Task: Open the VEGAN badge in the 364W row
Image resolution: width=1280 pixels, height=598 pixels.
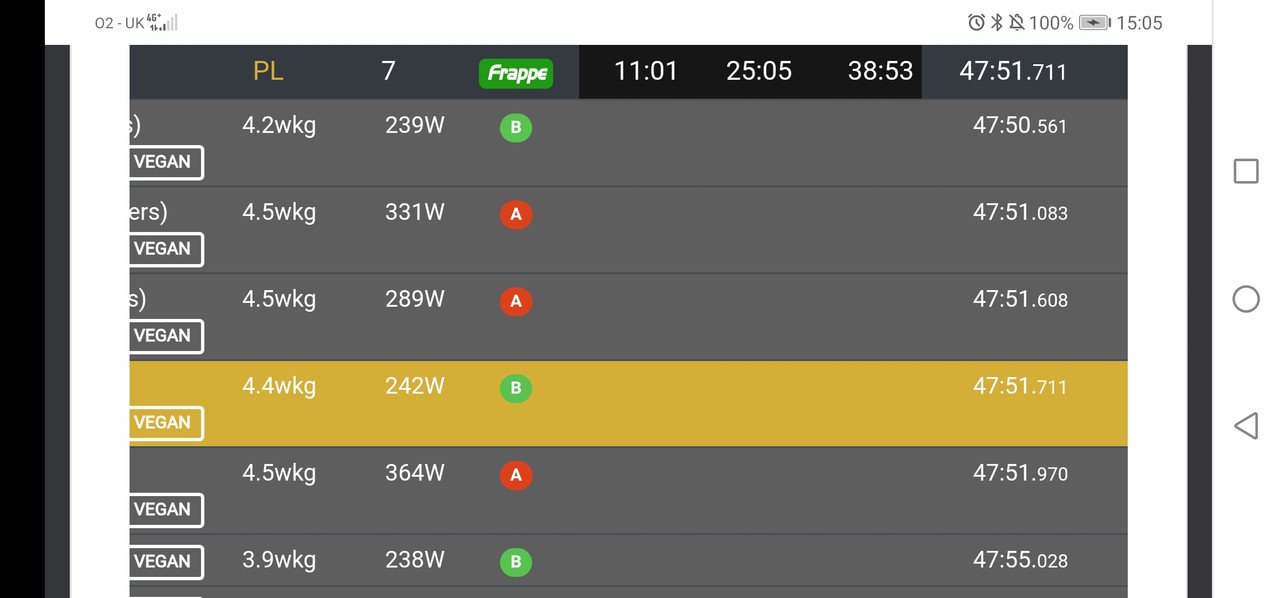Action: [164, 510]
